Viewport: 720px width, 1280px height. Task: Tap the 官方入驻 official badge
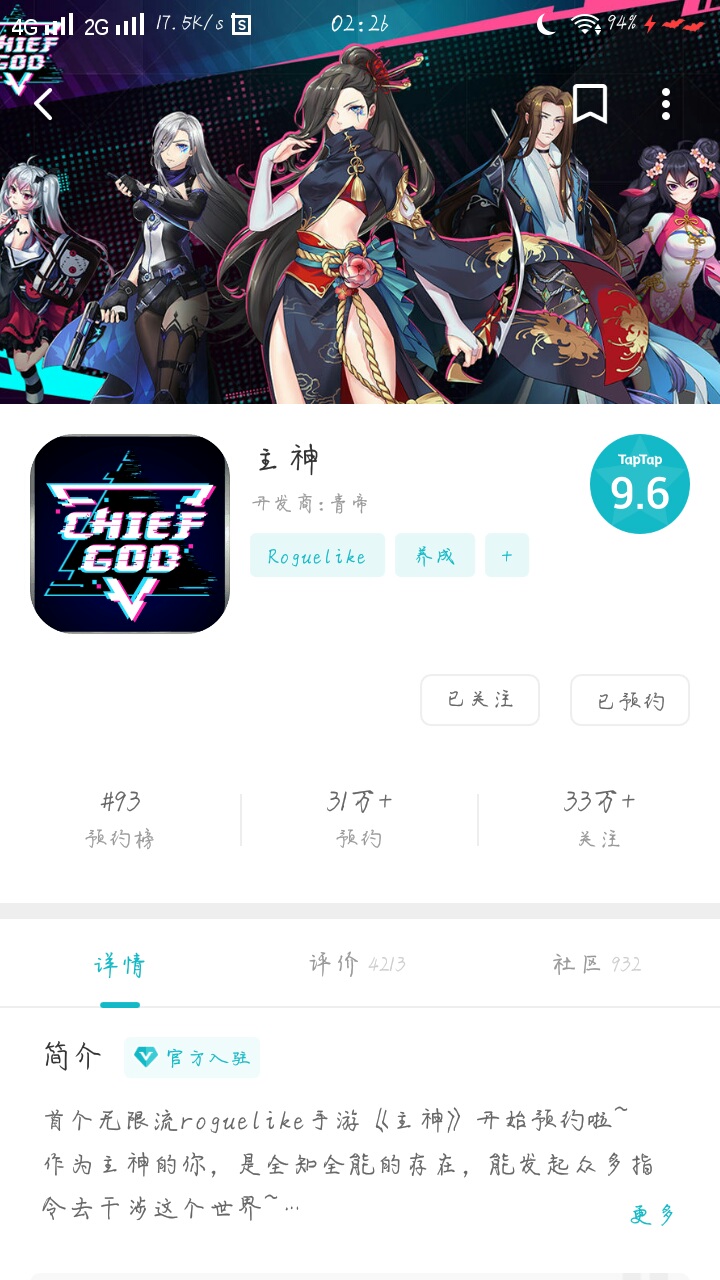192,1057
